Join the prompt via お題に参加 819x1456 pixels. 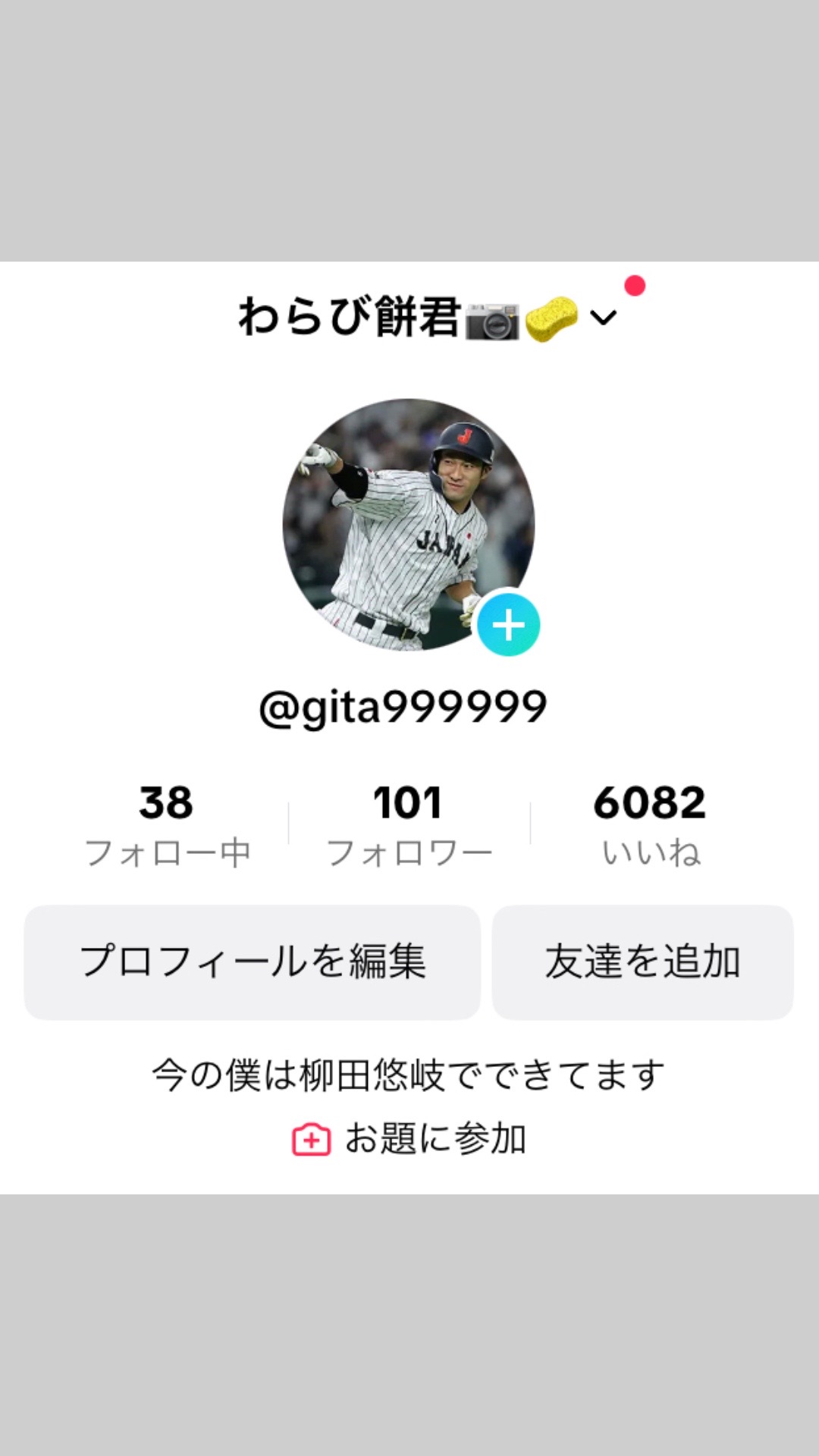click(409, 1139)
